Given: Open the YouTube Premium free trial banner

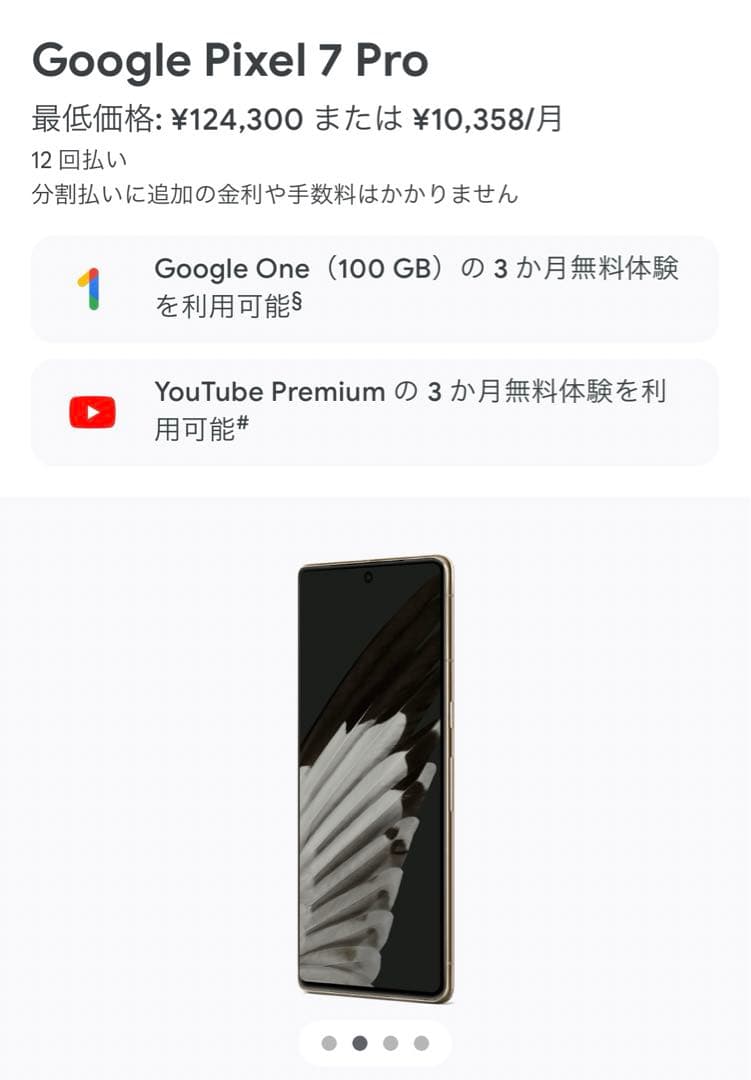Looking at the screenshot, I should pyautogui.click(x=375, y=410).
